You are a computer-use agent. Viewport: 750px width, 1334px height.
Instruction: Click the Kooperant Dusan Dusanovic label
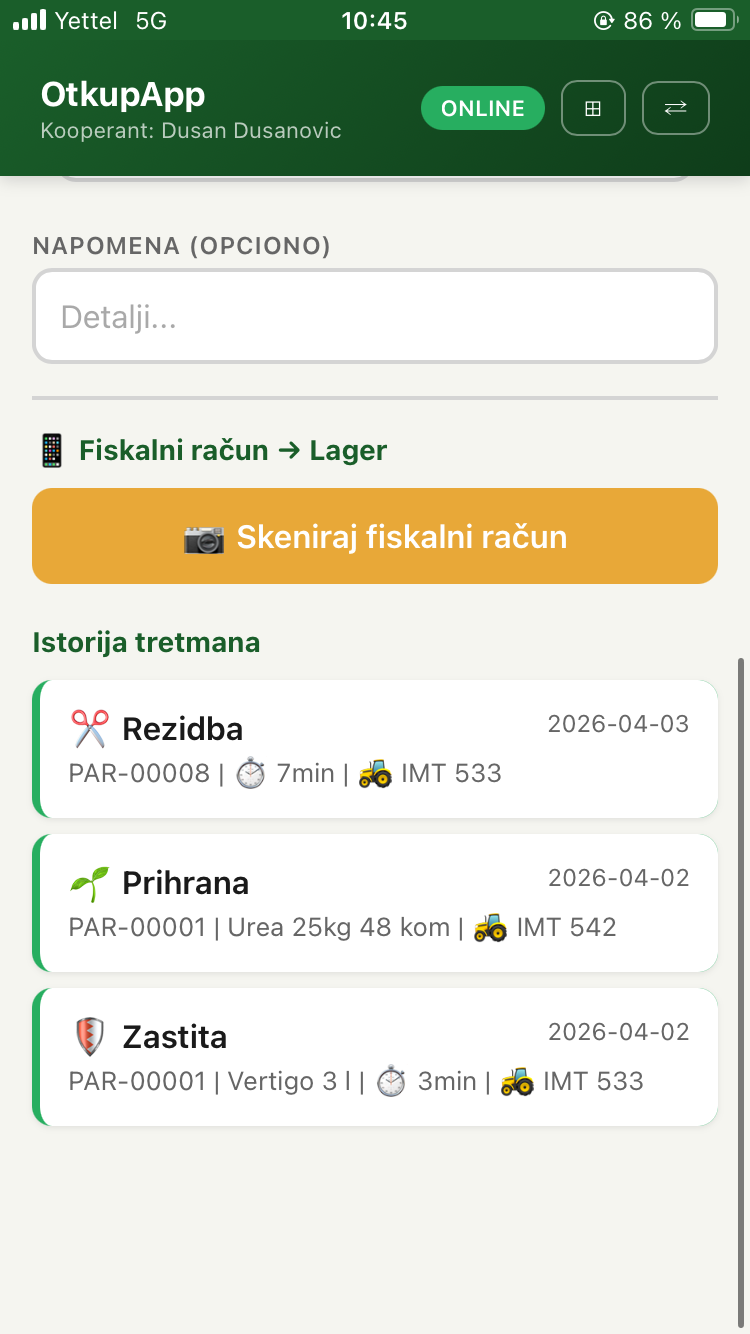coord(191,131)
